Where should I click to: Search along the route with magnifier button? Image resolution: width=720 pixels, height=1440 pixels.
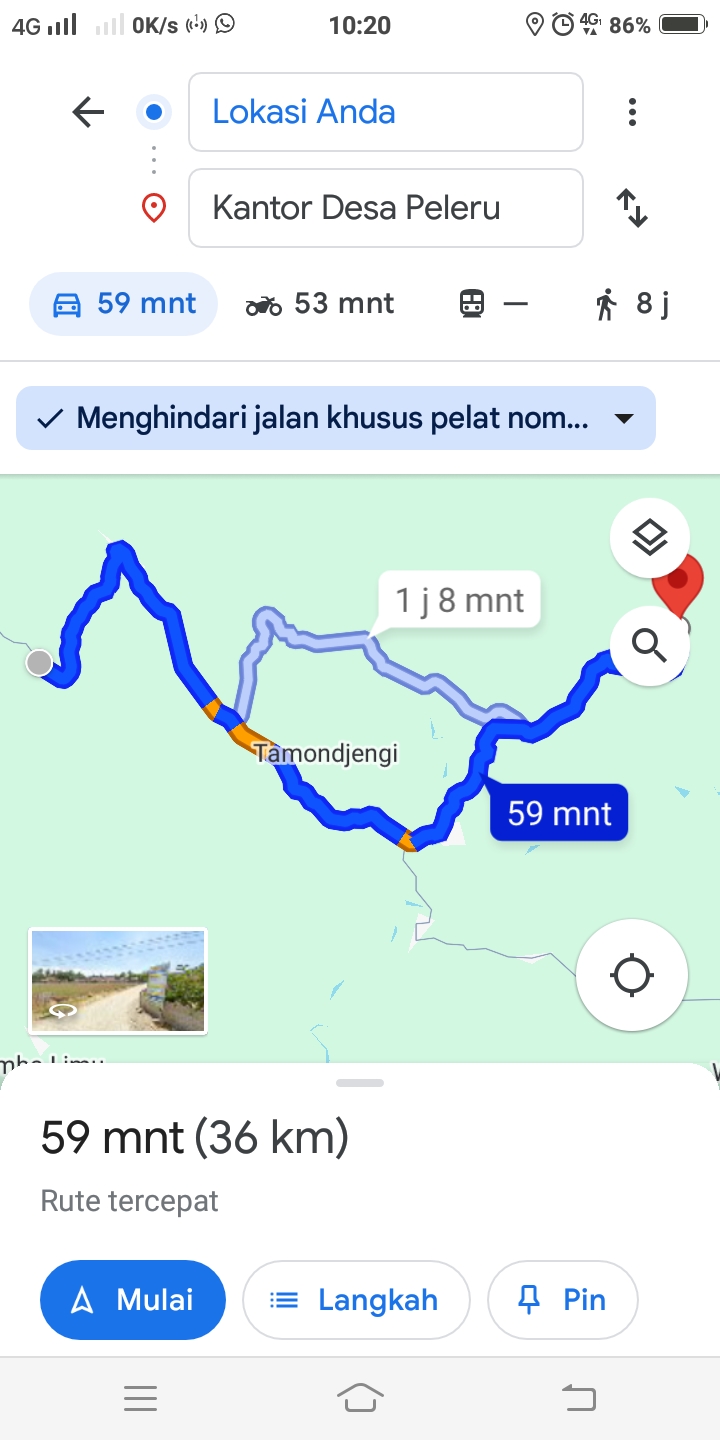[650, 646]
